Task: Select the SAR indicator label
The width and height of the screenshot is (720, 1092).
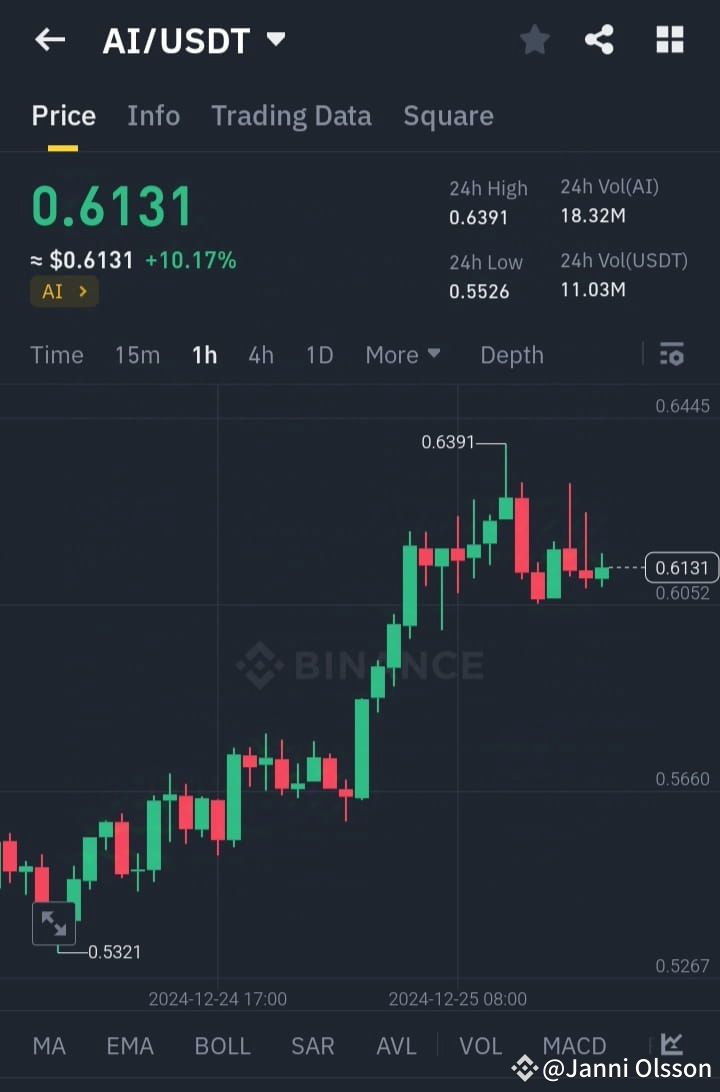Action: pos(312,1045)
